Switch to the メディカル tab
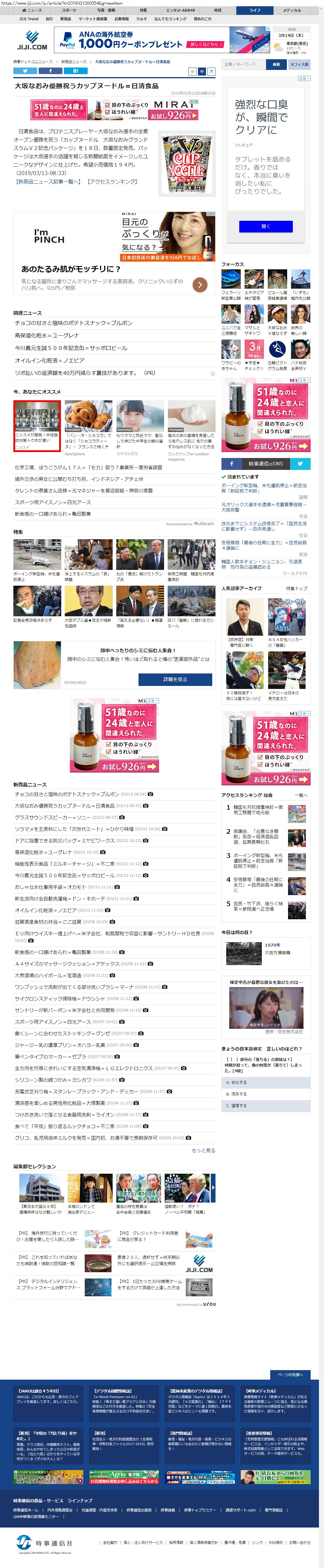Screen dimensions: 324x1568 [291, 10]
